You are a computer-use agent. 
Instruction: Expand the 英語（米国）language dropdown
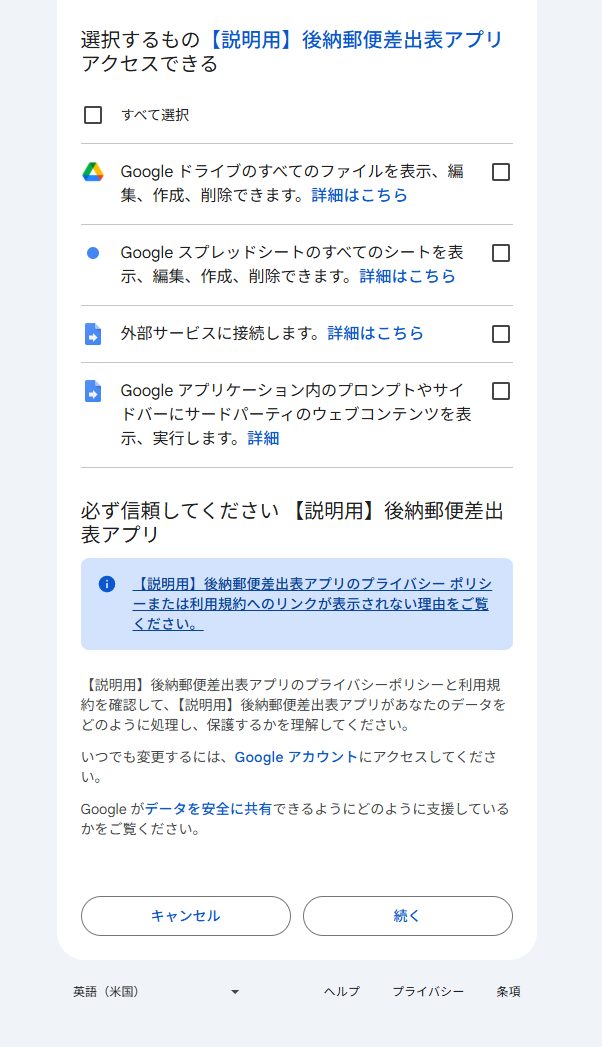tap(156, 992)
